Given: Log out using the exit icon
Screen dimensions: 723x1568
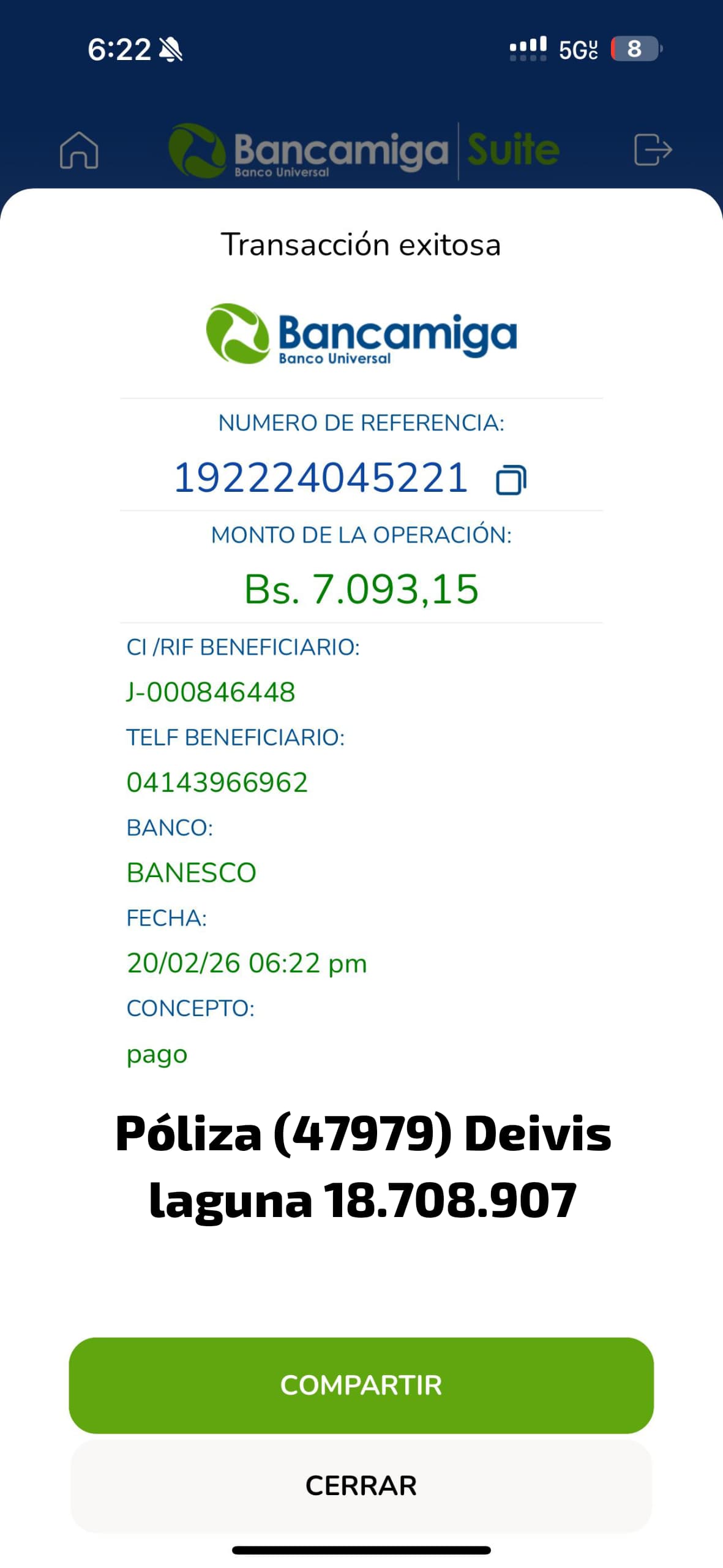Looking at the screenshot, I should coord(653,150).
